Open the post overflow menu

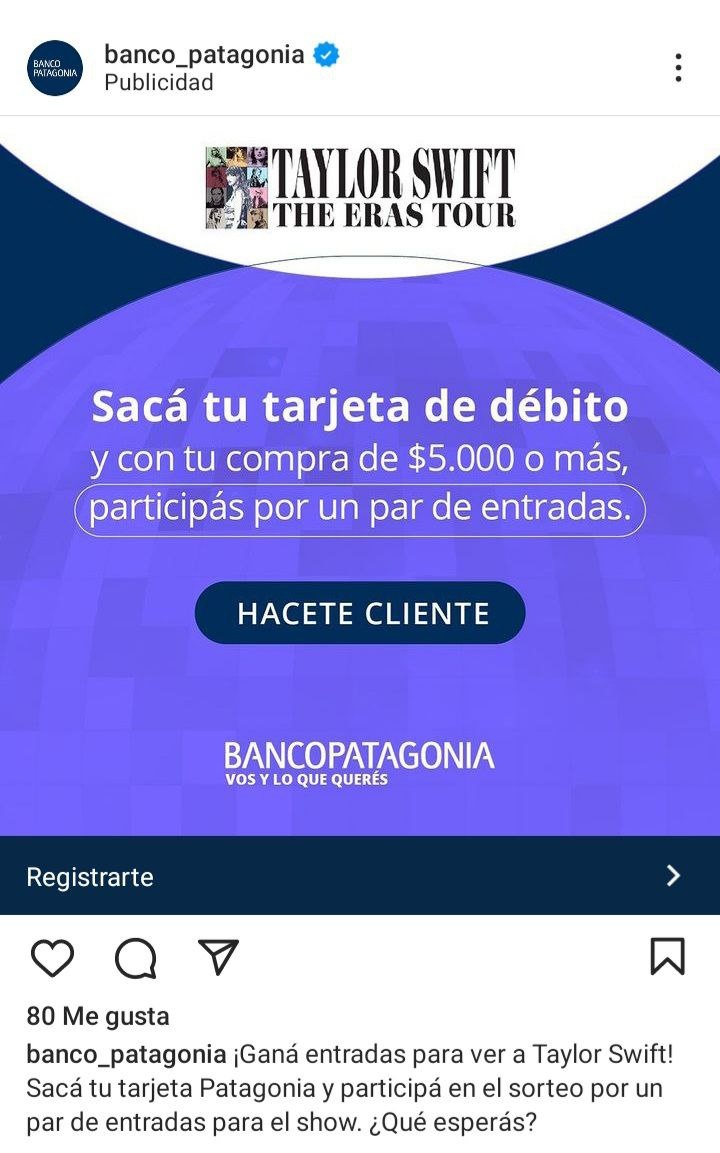click(678, 68)
